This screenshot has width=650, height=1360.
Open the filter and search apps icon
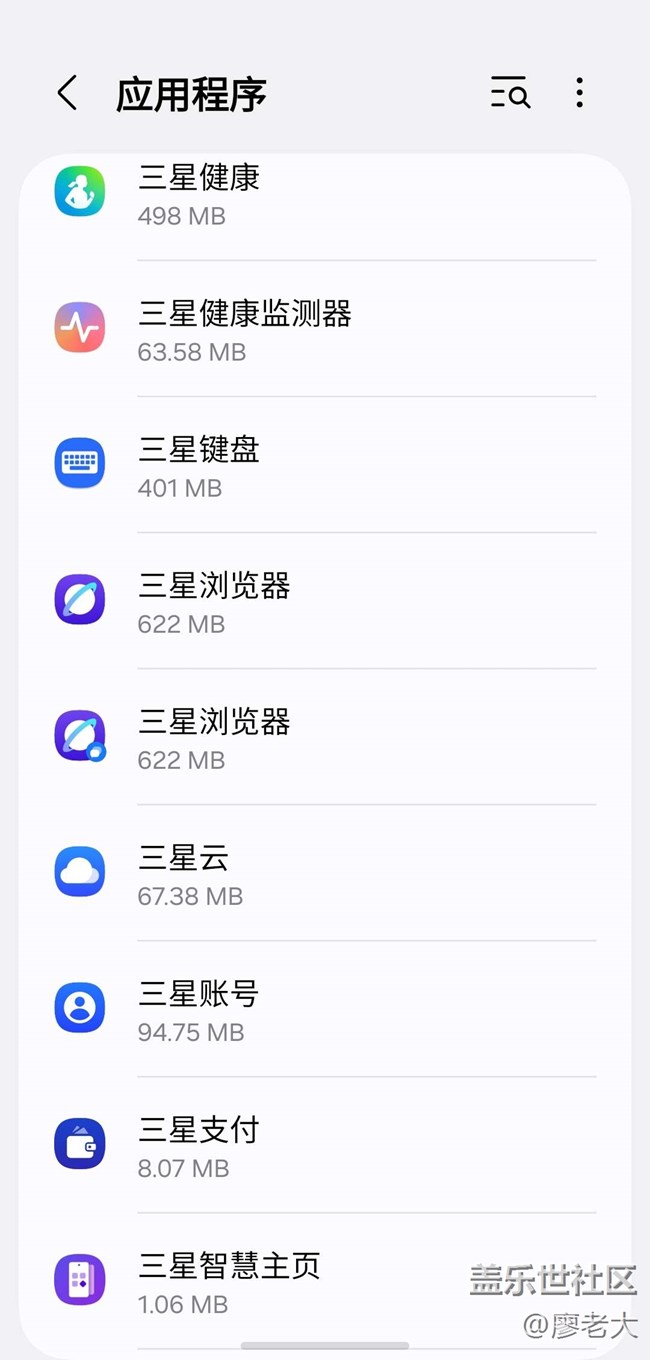510,94
